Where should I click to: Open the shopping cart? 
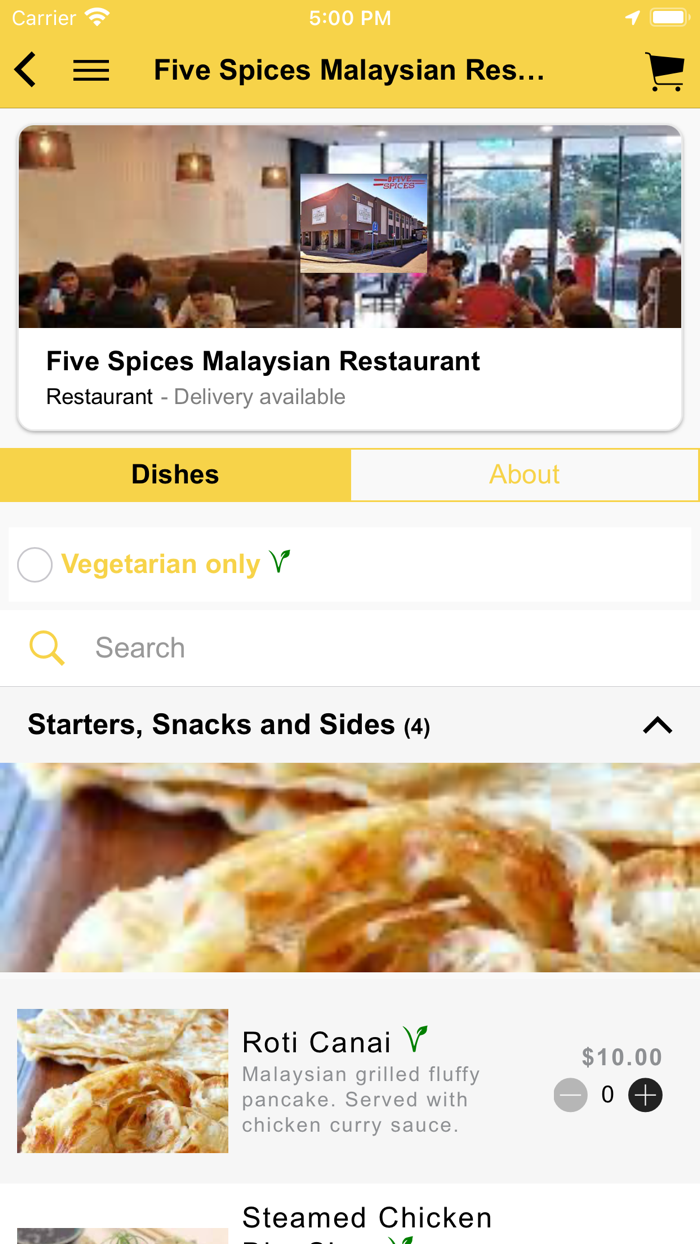click(x=664, y=71)
